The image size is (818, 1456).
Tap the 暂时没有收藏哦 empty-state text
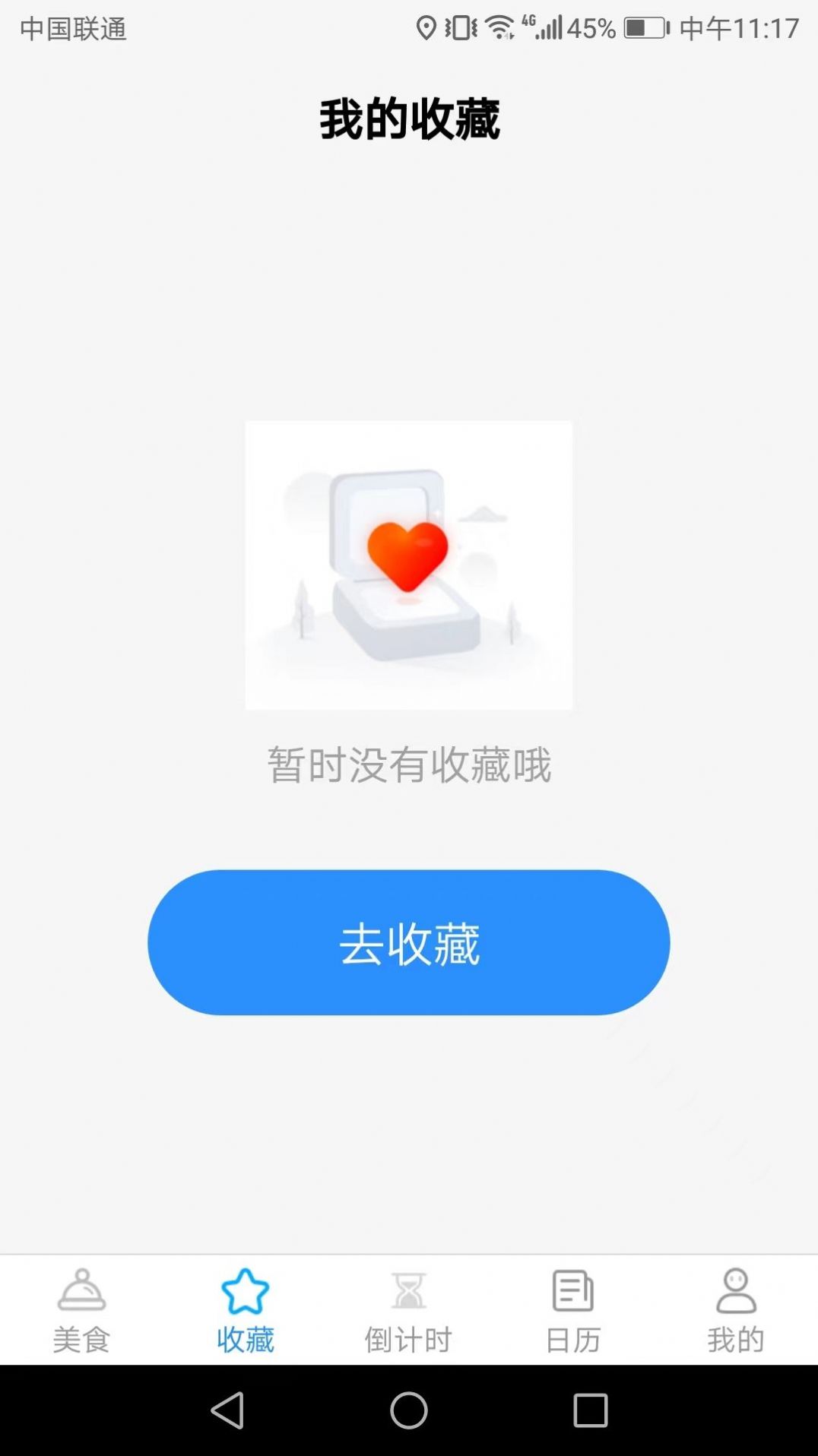[x=409, y=766]
